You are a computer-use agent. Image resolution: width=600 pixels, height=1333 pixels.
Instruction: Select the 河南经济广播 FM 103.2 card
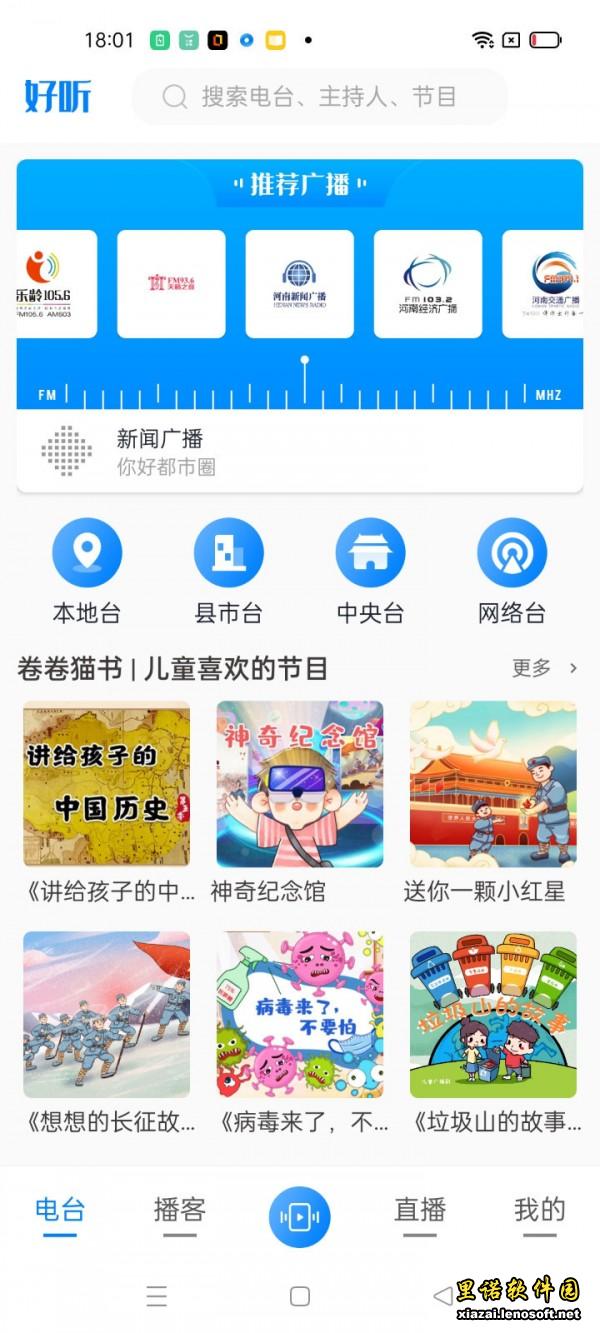428,284
